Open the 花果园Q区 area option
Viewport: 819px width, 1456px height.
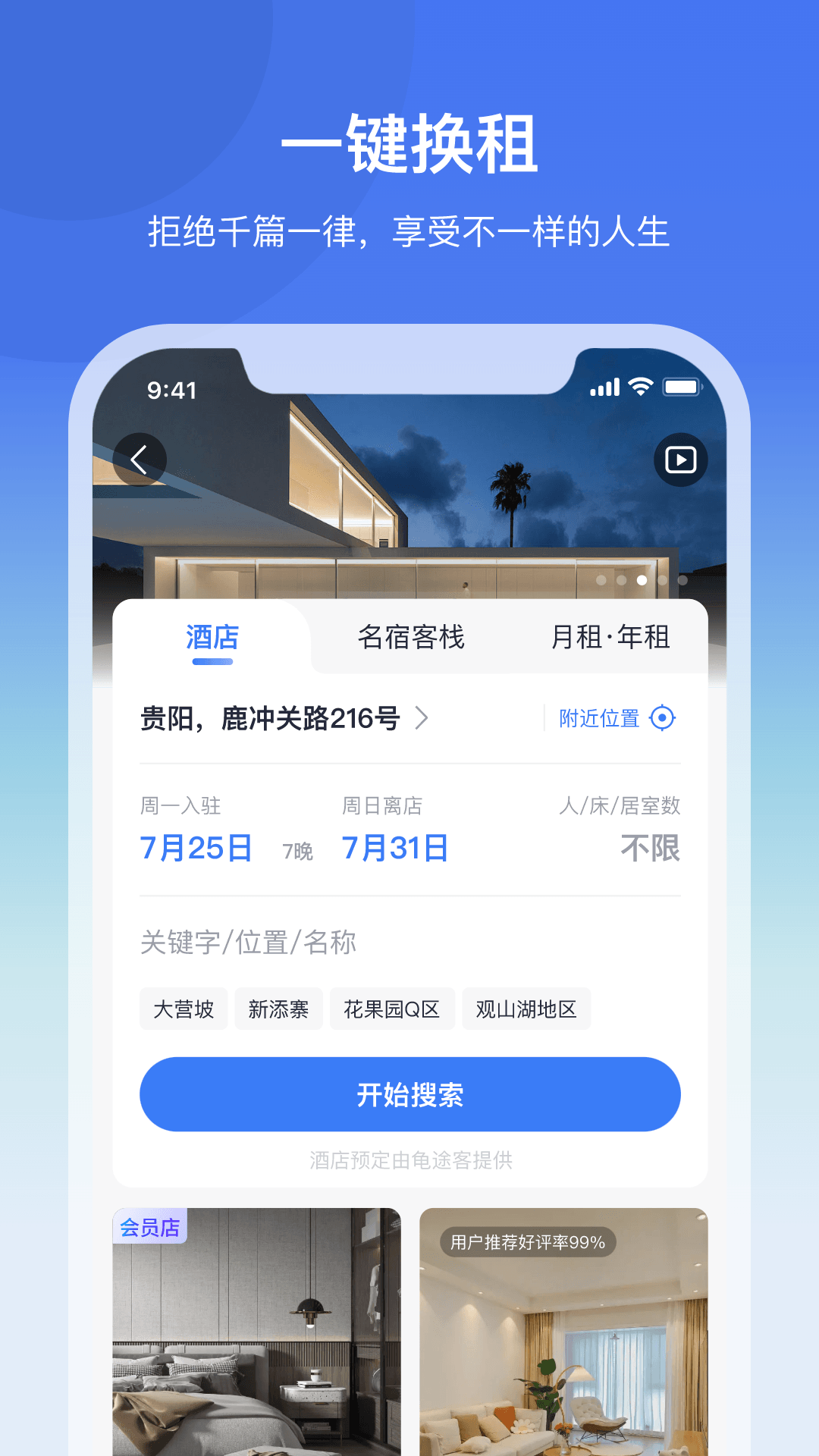tap(393, 1009)
